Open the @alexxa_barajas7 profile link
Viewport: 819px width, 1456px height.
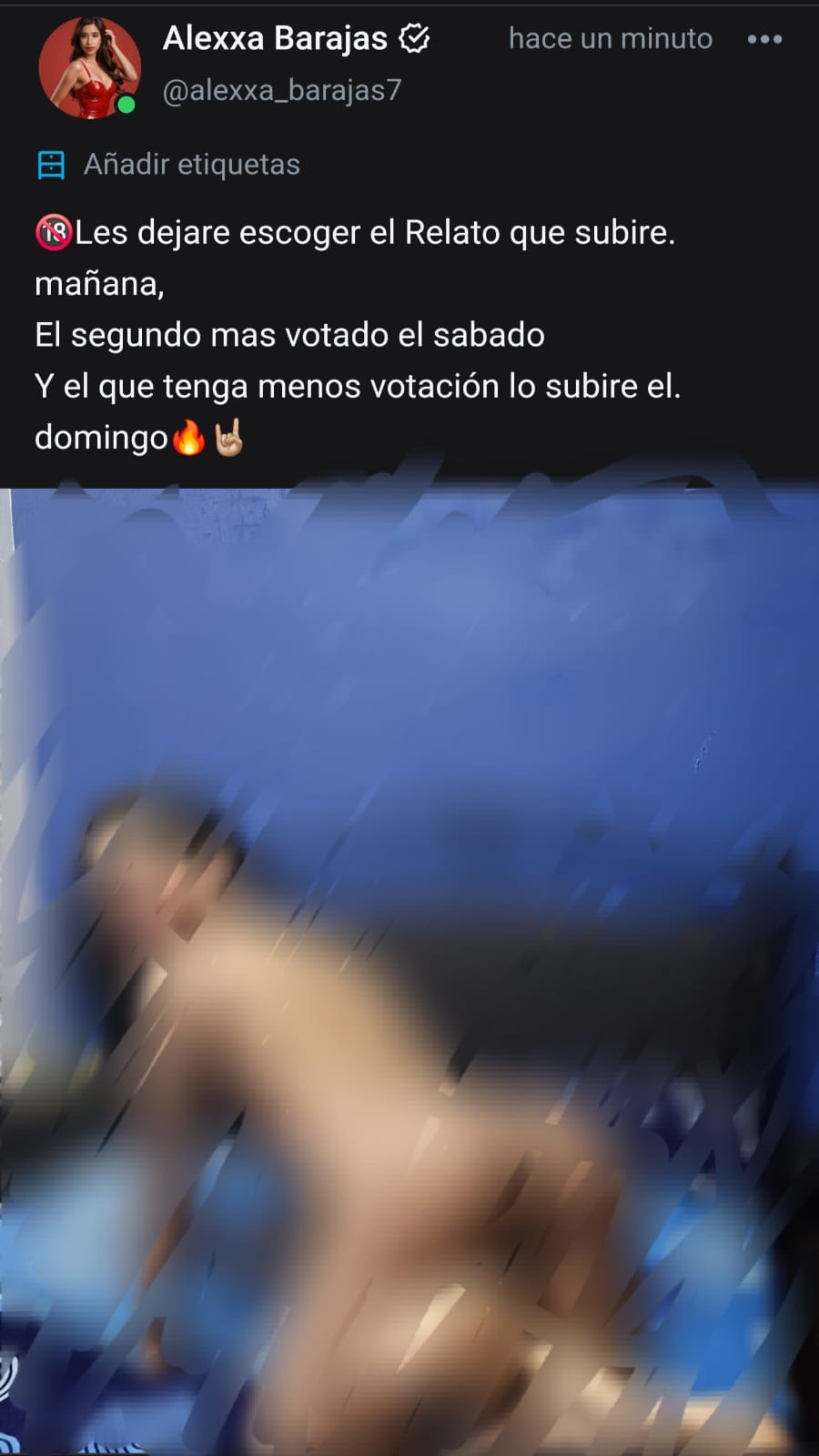click(x=281, y=90)
